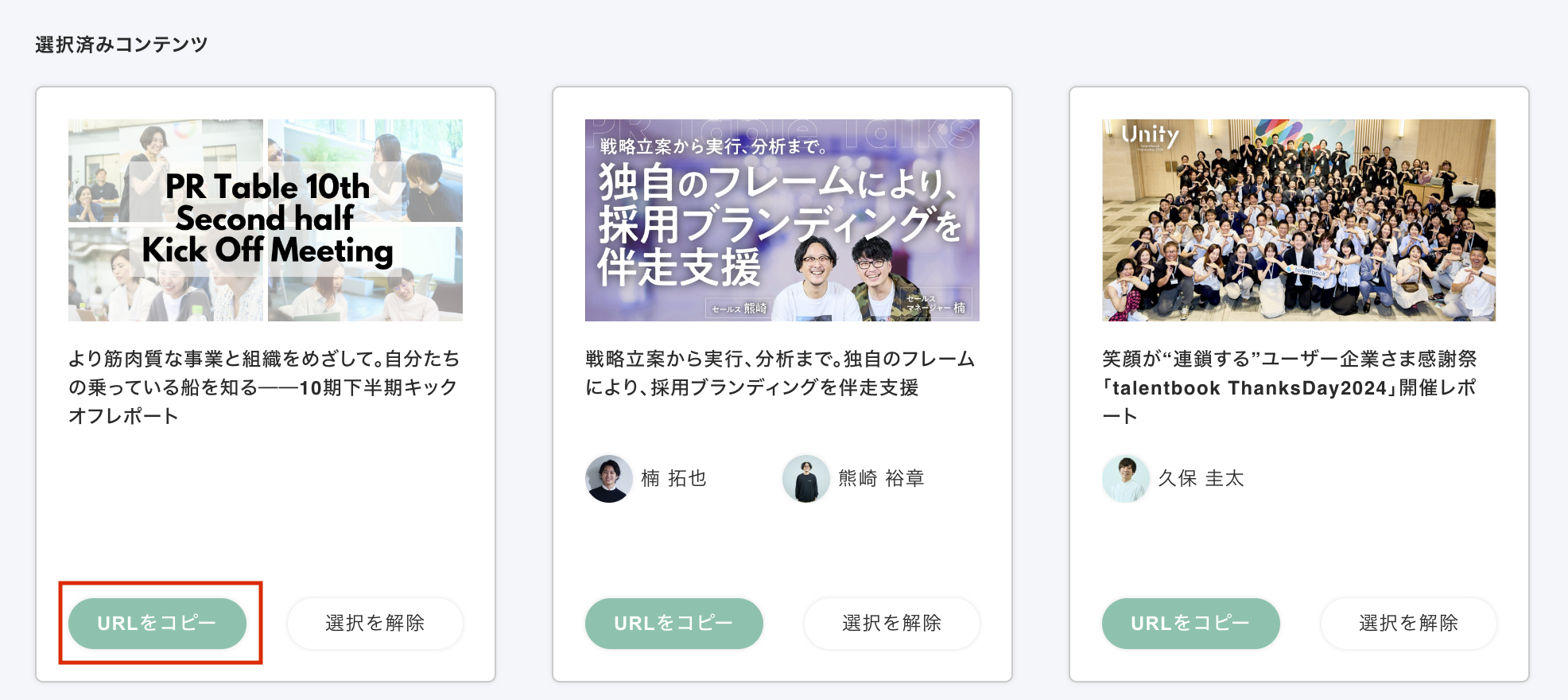
Task: Open the Unity group photo thumbnail
Action: pyautogui.click(x=1298, y=220)
